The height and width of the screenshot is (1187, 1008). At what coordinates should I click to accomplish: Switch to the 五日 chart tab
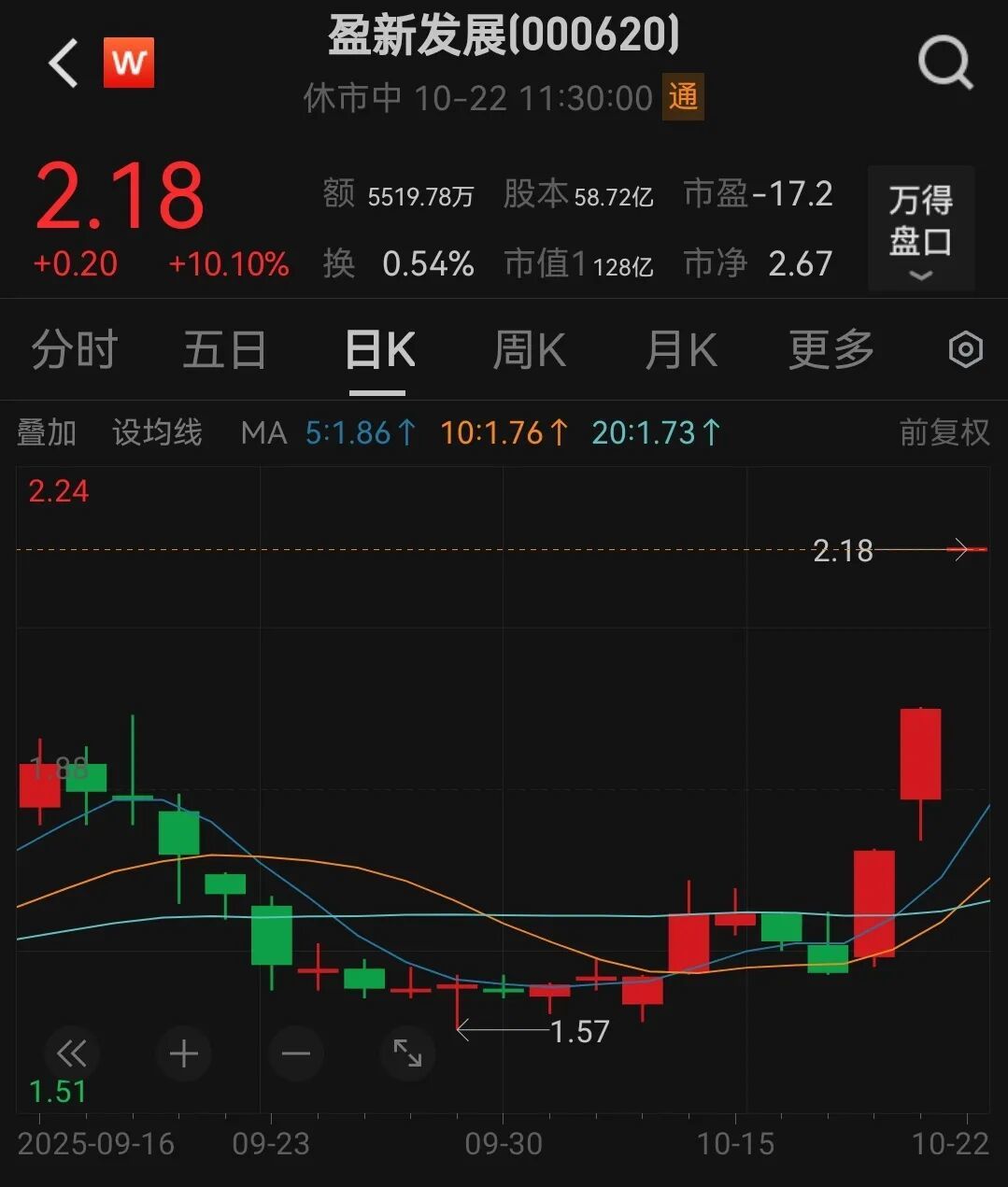pos(224,351)
